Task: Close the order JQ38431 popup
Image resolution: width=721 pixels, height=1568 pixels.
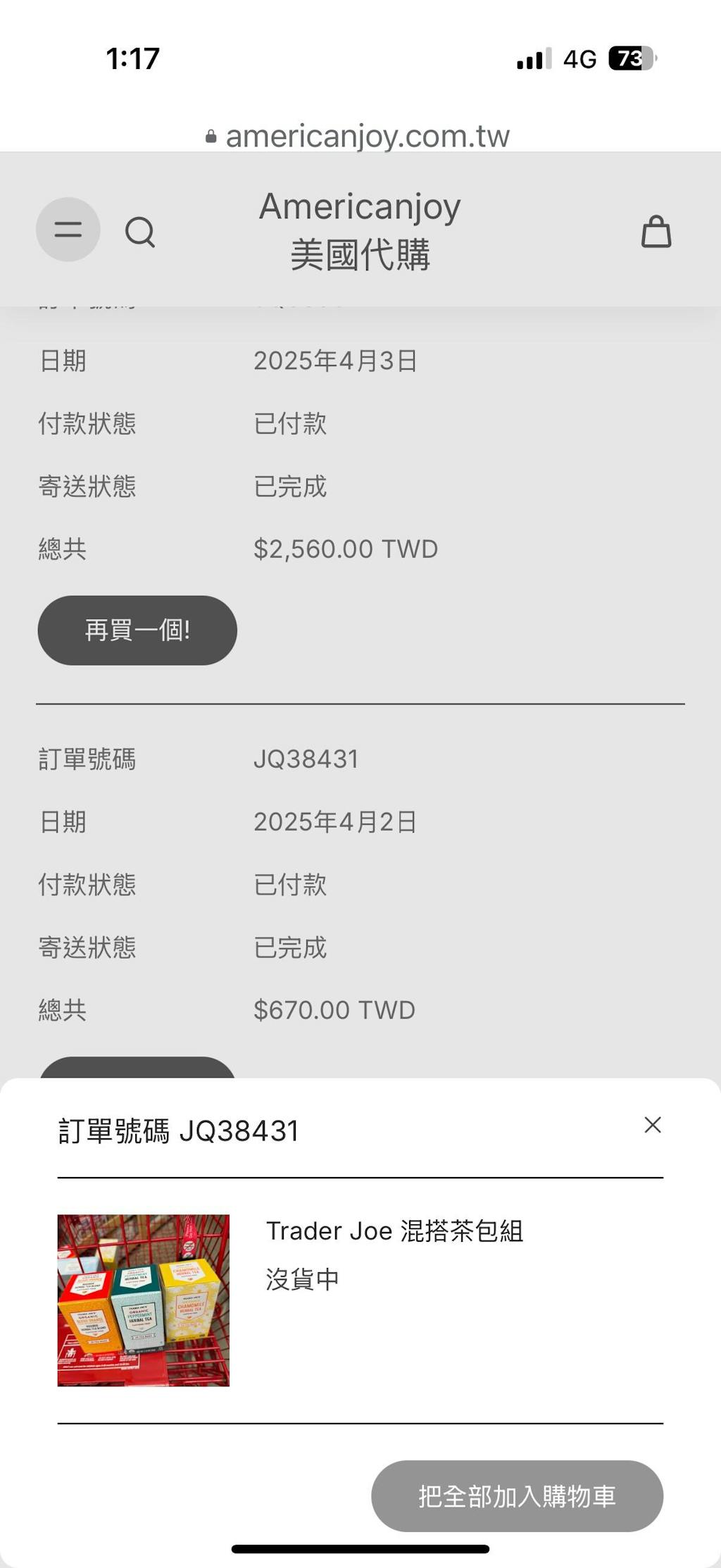Action: click(x=653, y=1125)
